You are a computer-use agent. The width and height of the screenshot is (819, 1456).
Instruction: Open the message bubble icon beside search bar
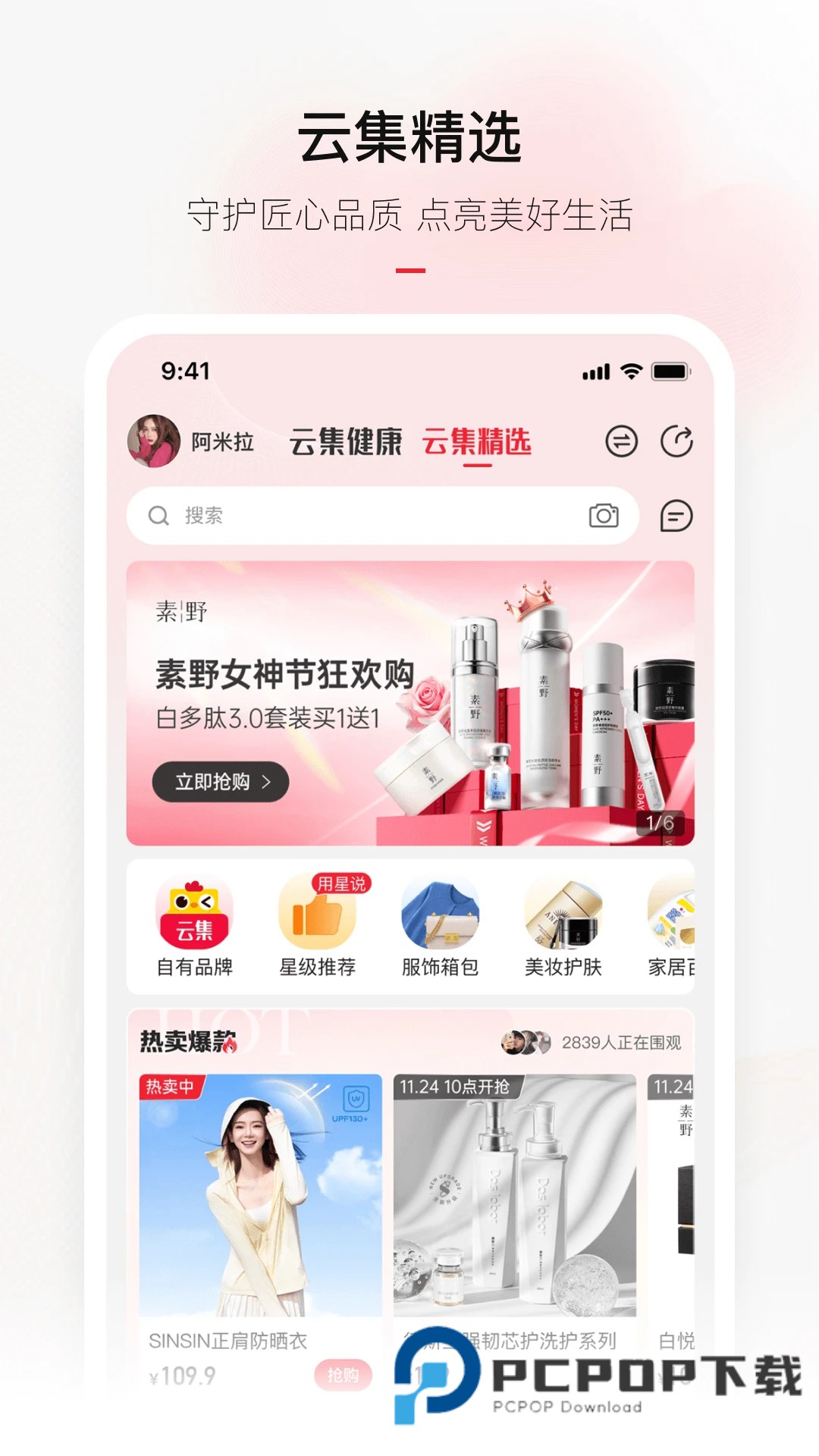coord(677,514)
